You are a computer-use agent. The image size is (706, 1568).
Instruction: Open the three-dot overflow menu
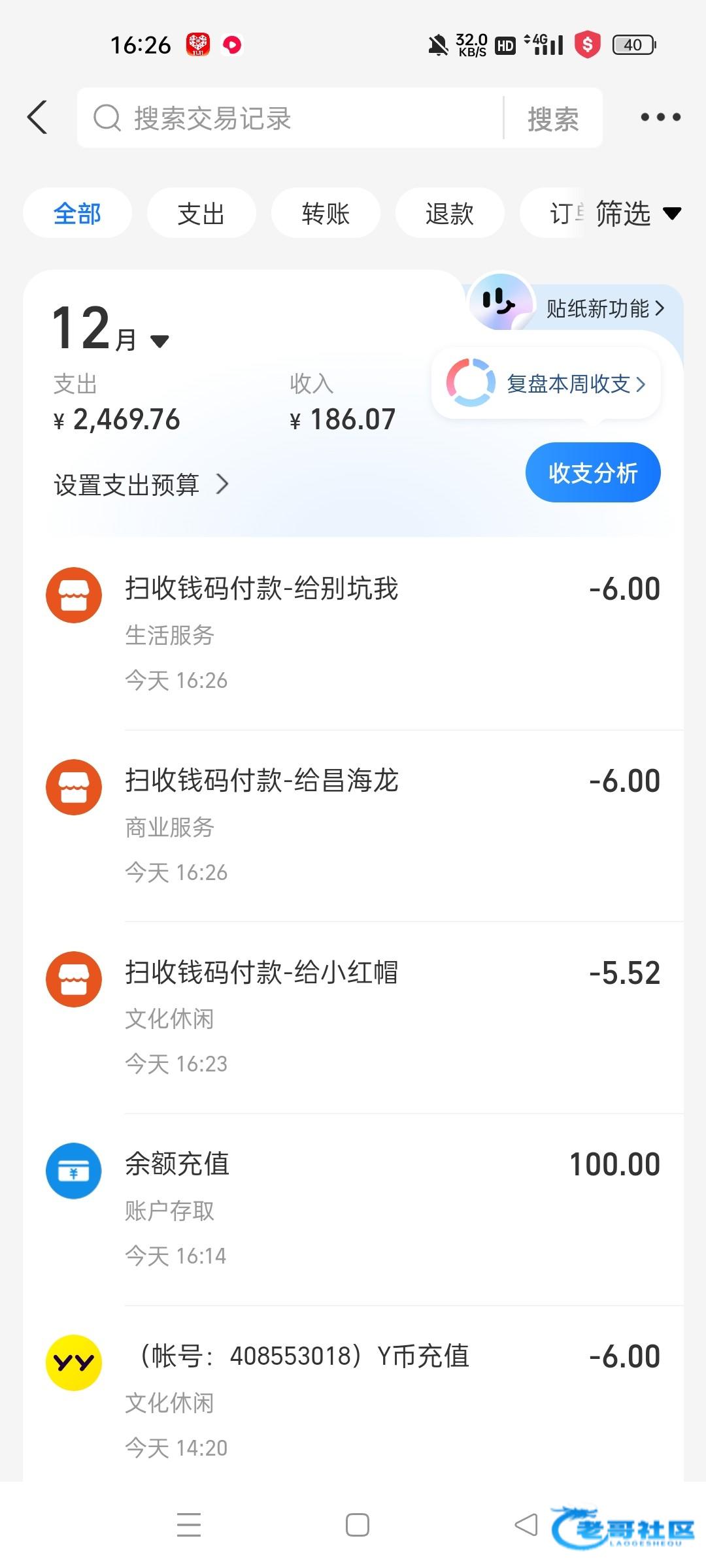pyautogui.click(x=660, y=118)
